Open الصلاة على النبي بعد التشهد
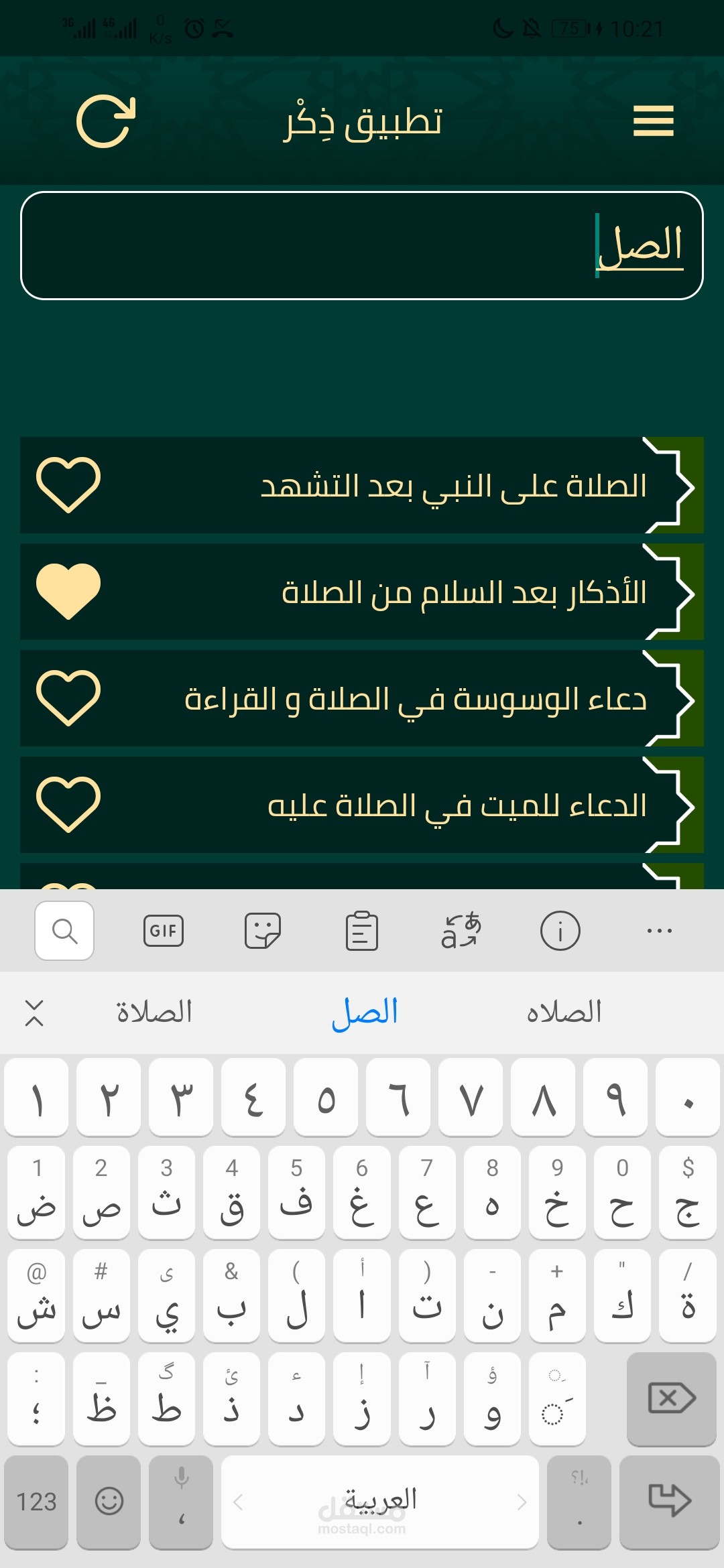This screenshot has height=1568, width=724. pos(453,486)
